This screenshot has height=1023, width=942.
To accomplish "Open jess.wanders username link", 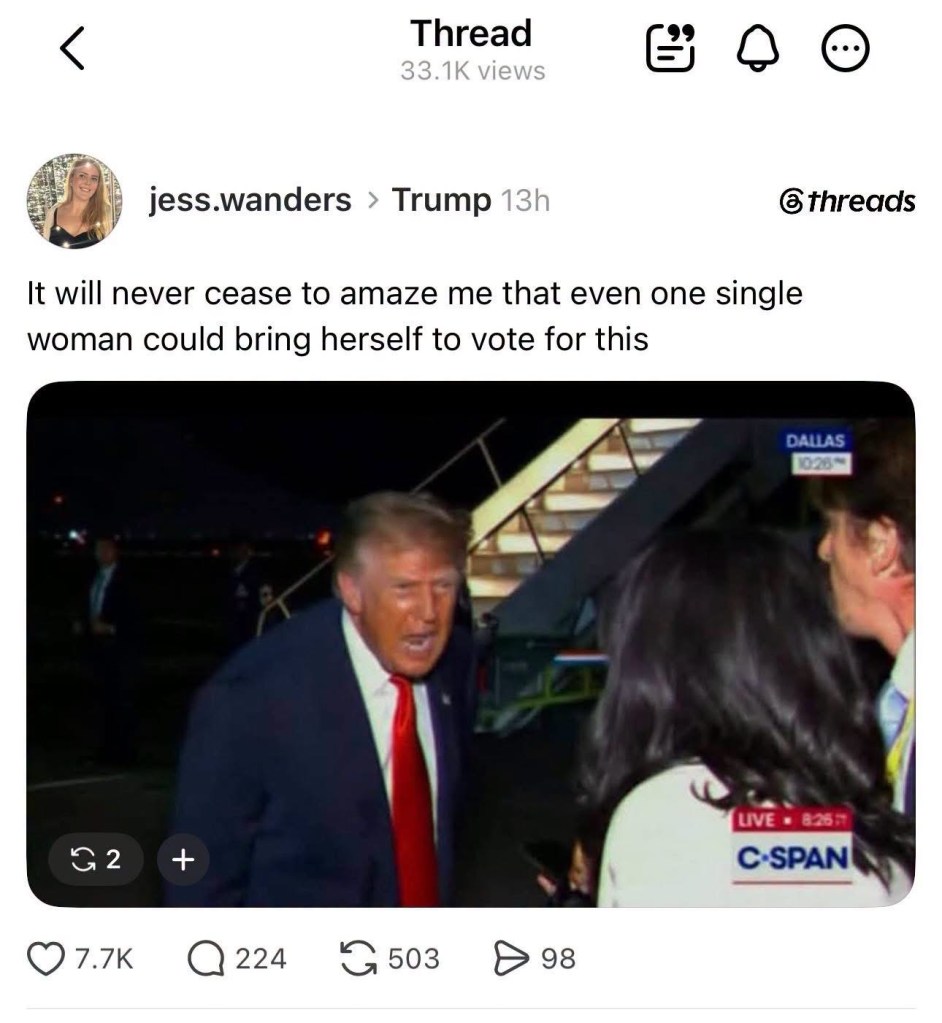I will point(250,200).
